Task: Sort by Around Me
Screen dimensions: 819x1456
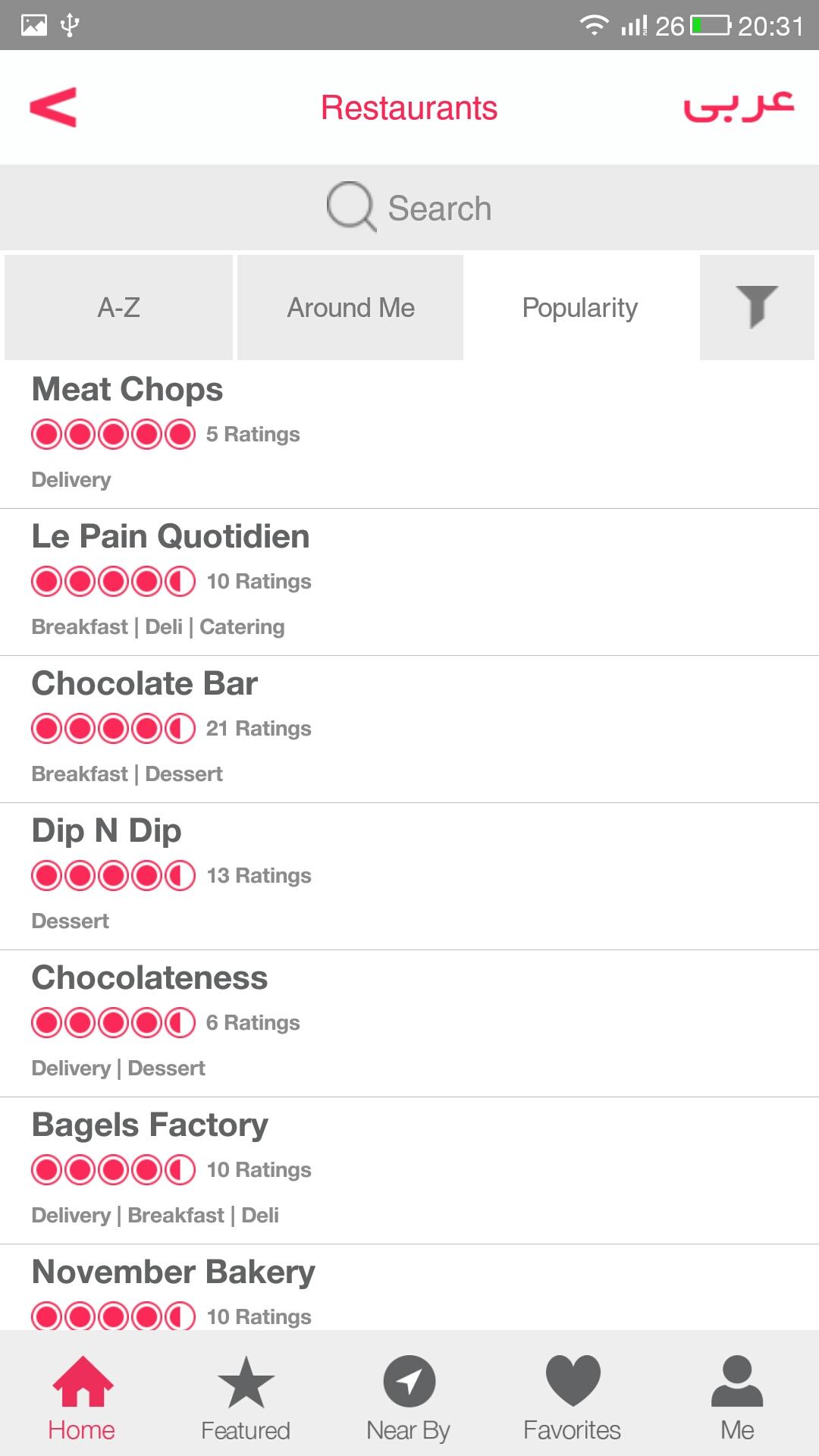Action: point(350,307)
